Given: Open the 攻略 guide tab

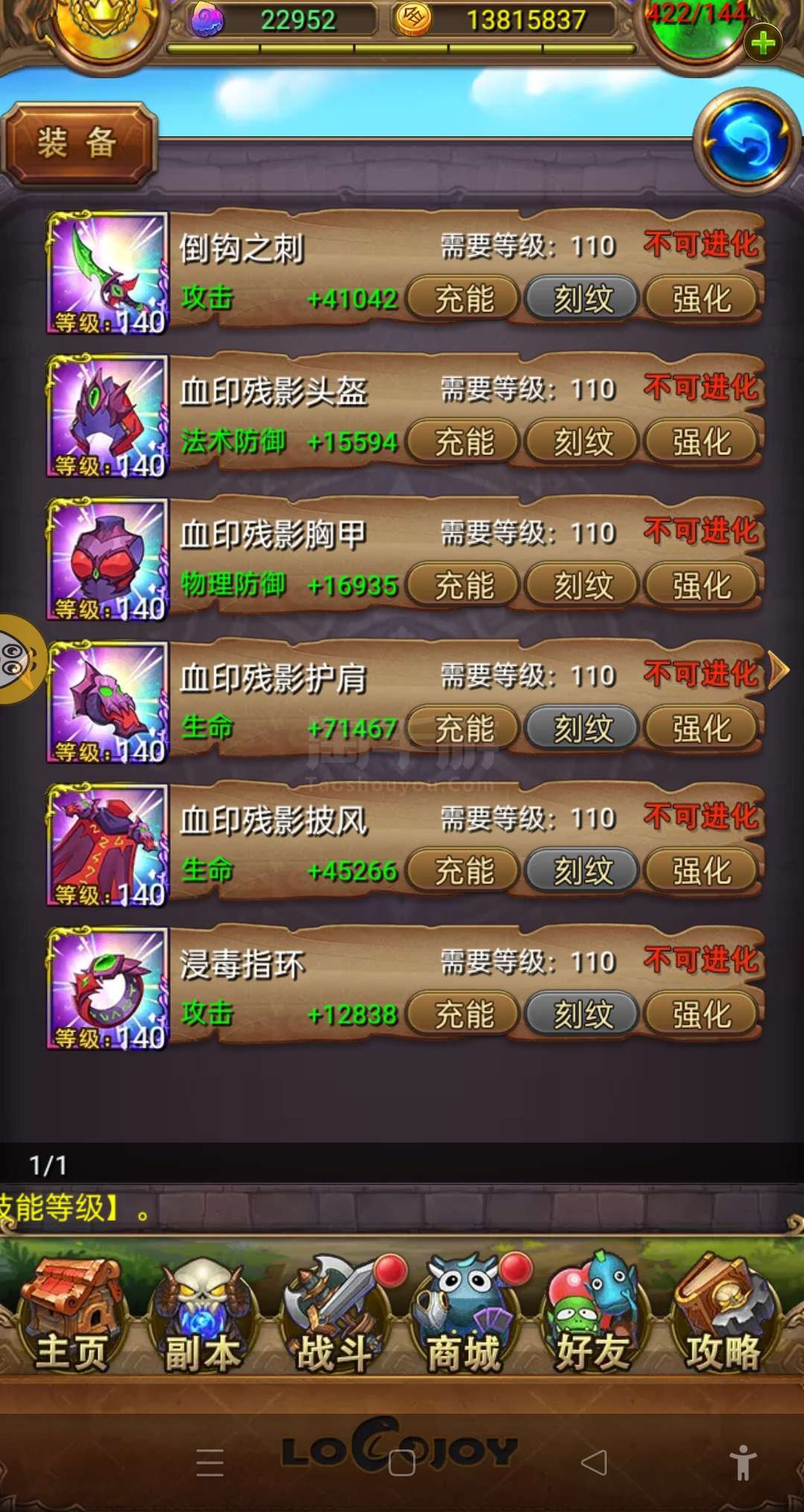Looking at the screenshot, I should coord(724,1315).
